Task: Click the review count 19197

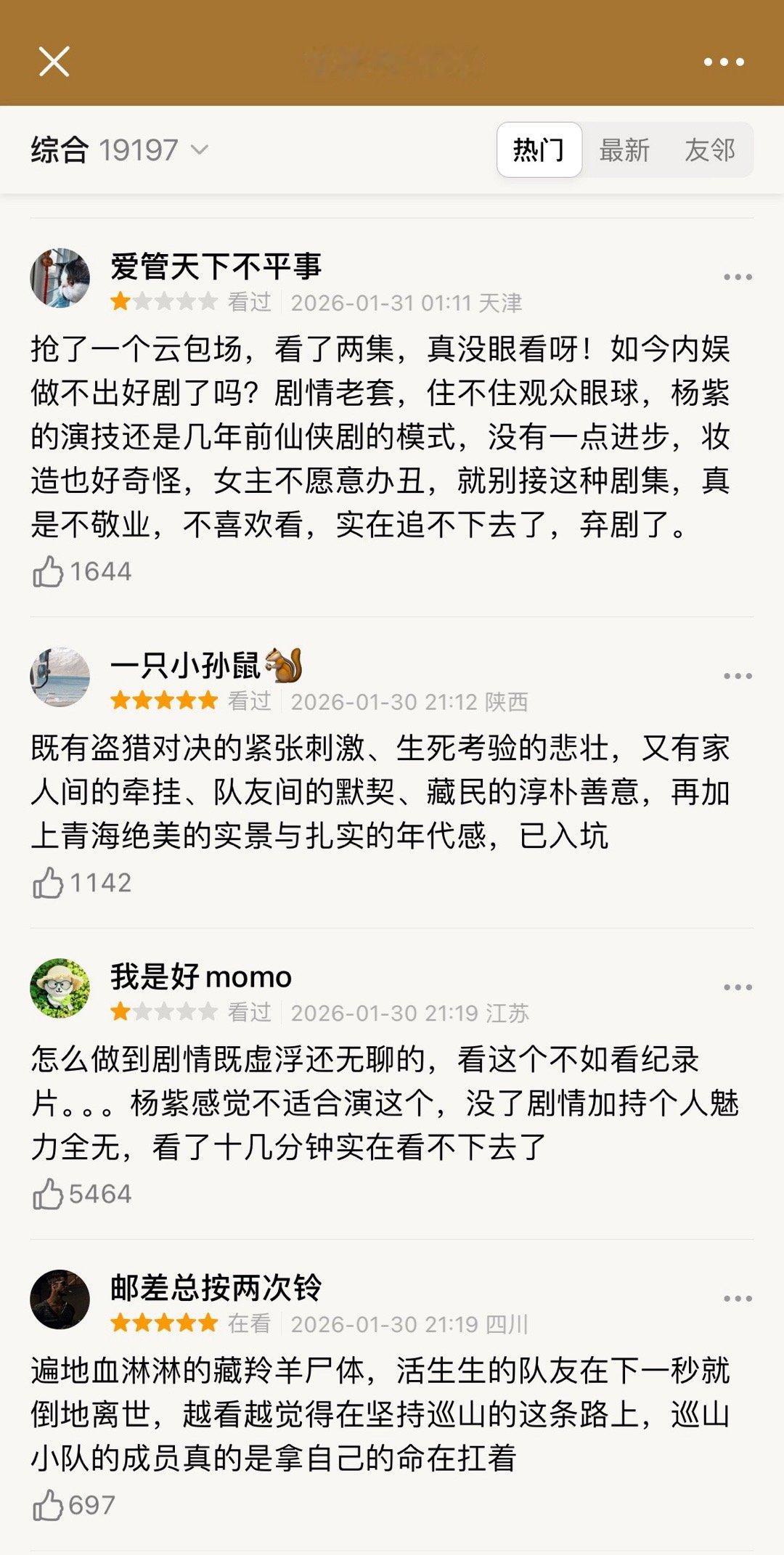Action: [139, 148]
